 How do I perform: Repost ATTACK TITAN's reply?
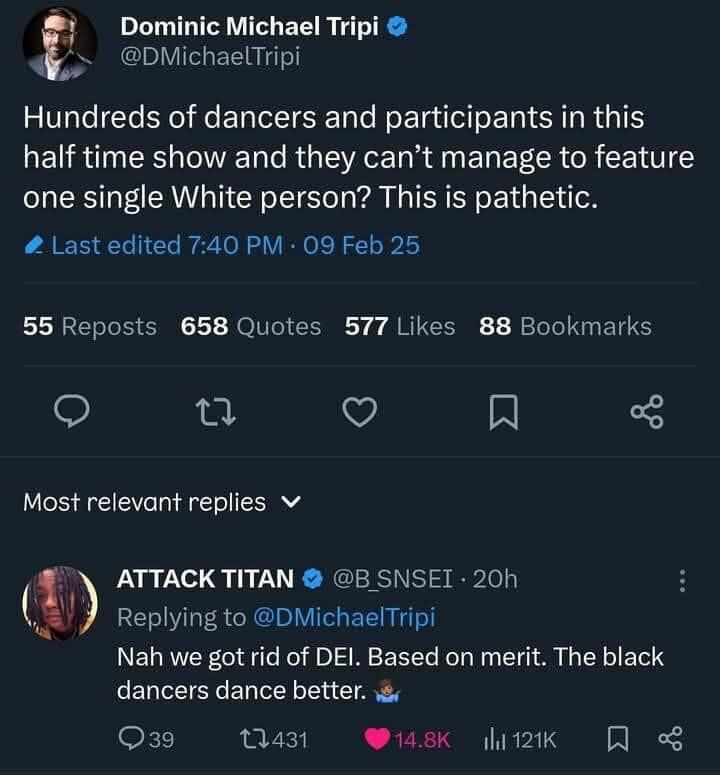coord(273,739)
